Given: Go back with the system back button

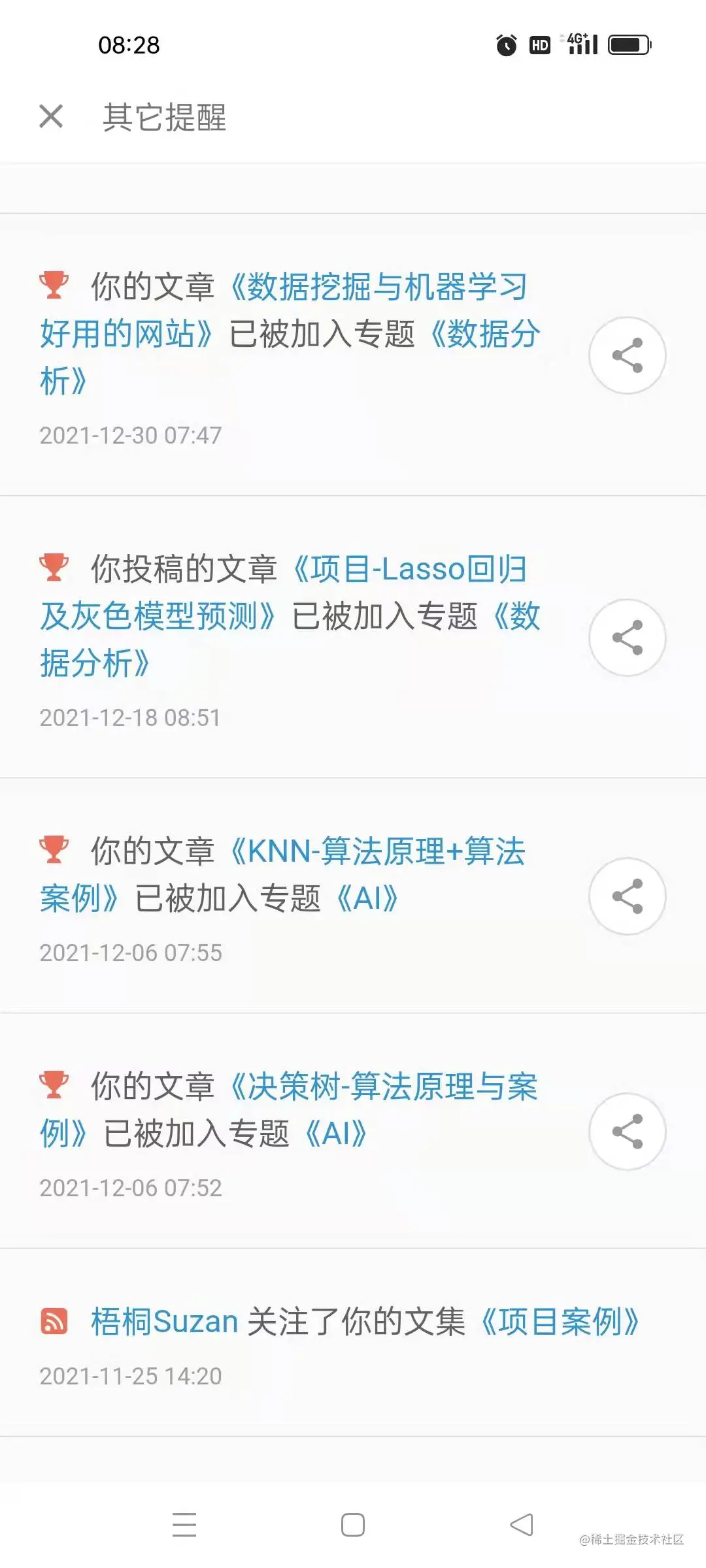Looking at the screenshot, I should coord(522,1525).
